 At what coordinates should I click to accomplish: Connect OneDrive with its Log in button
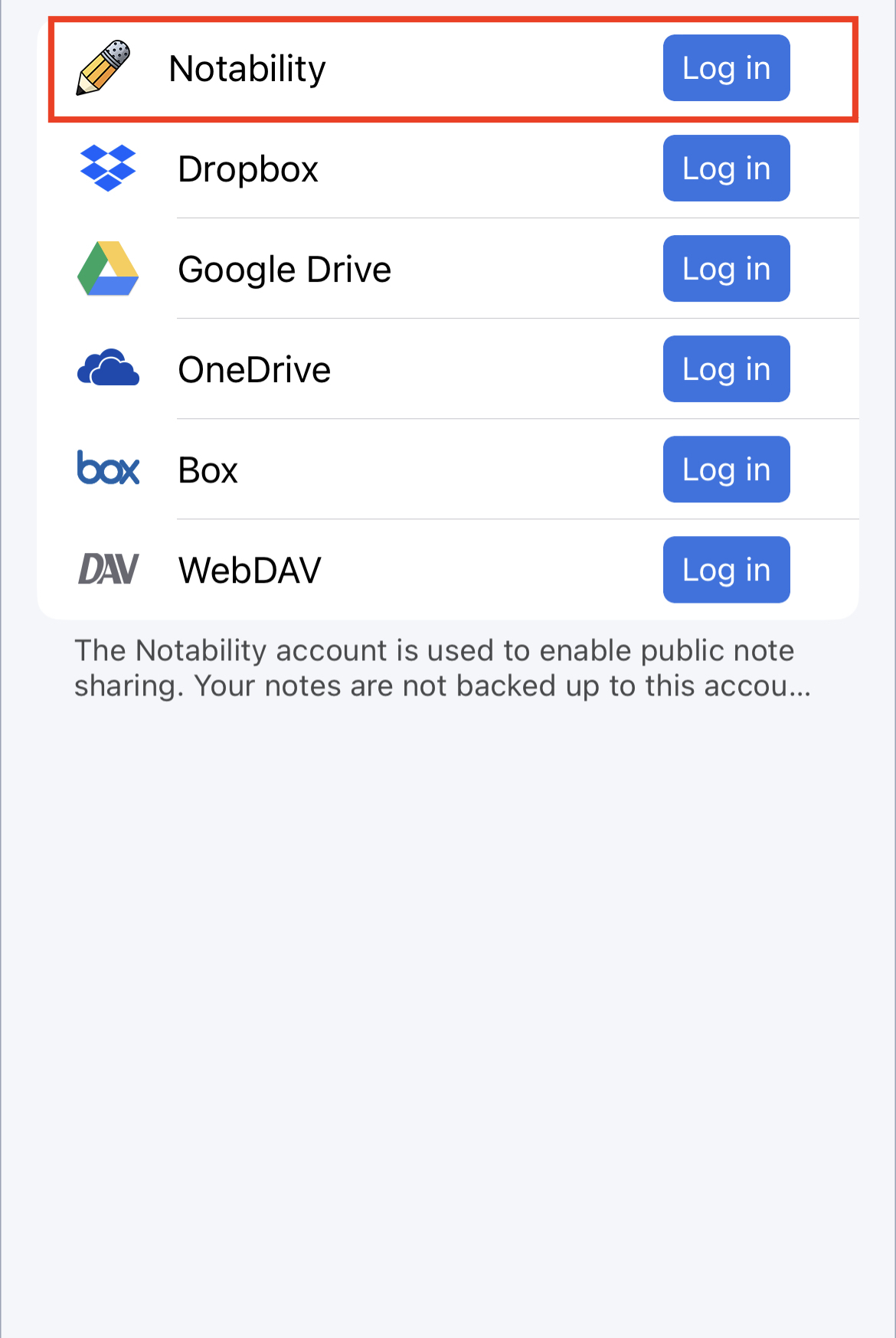tap(726, 369)
